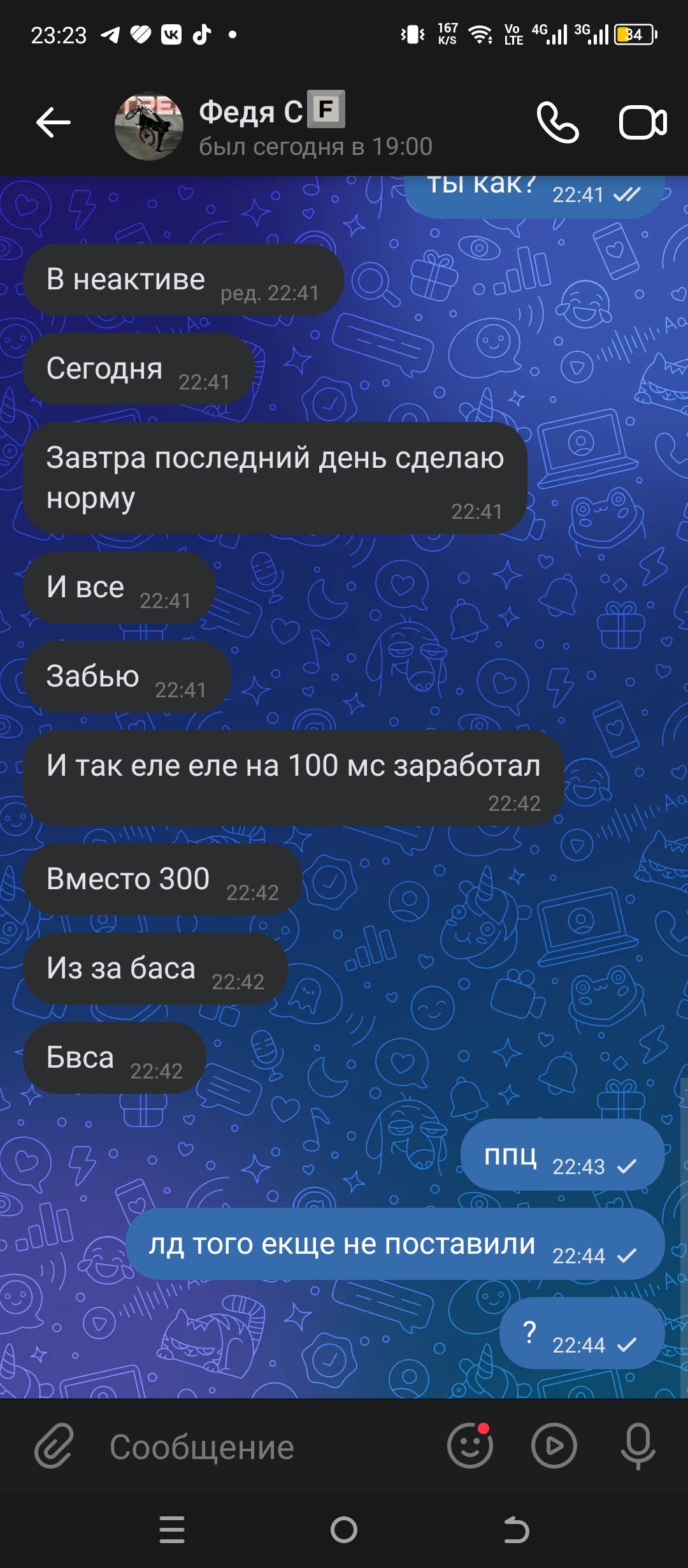This screenshot has height=1568, width=688.
Task: Tap the attach file paperclip icon
Action: [55, 1446]
